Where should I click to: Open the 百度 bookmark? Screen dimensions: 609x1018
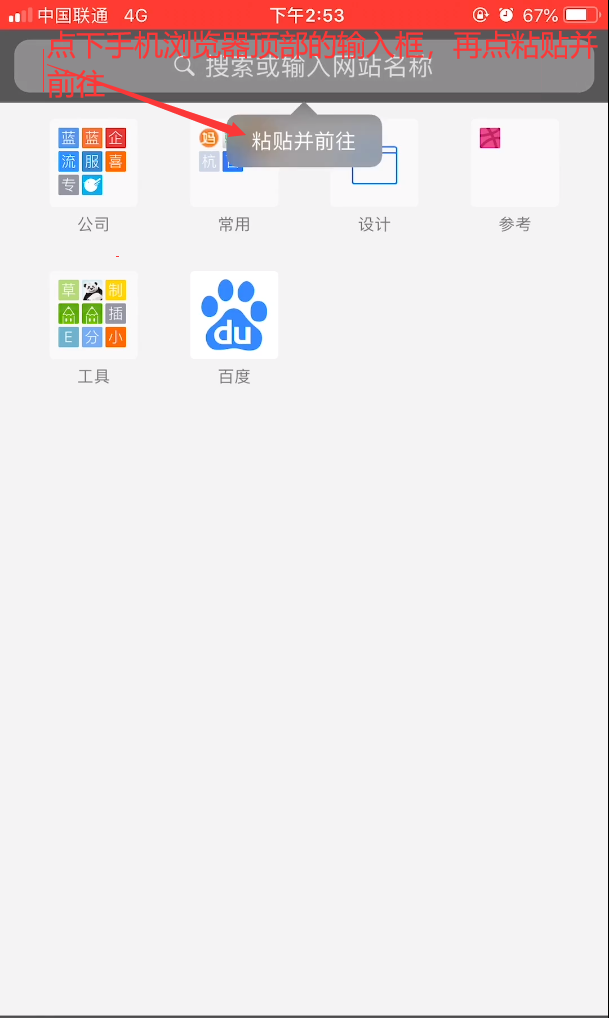tap(234, 315)
